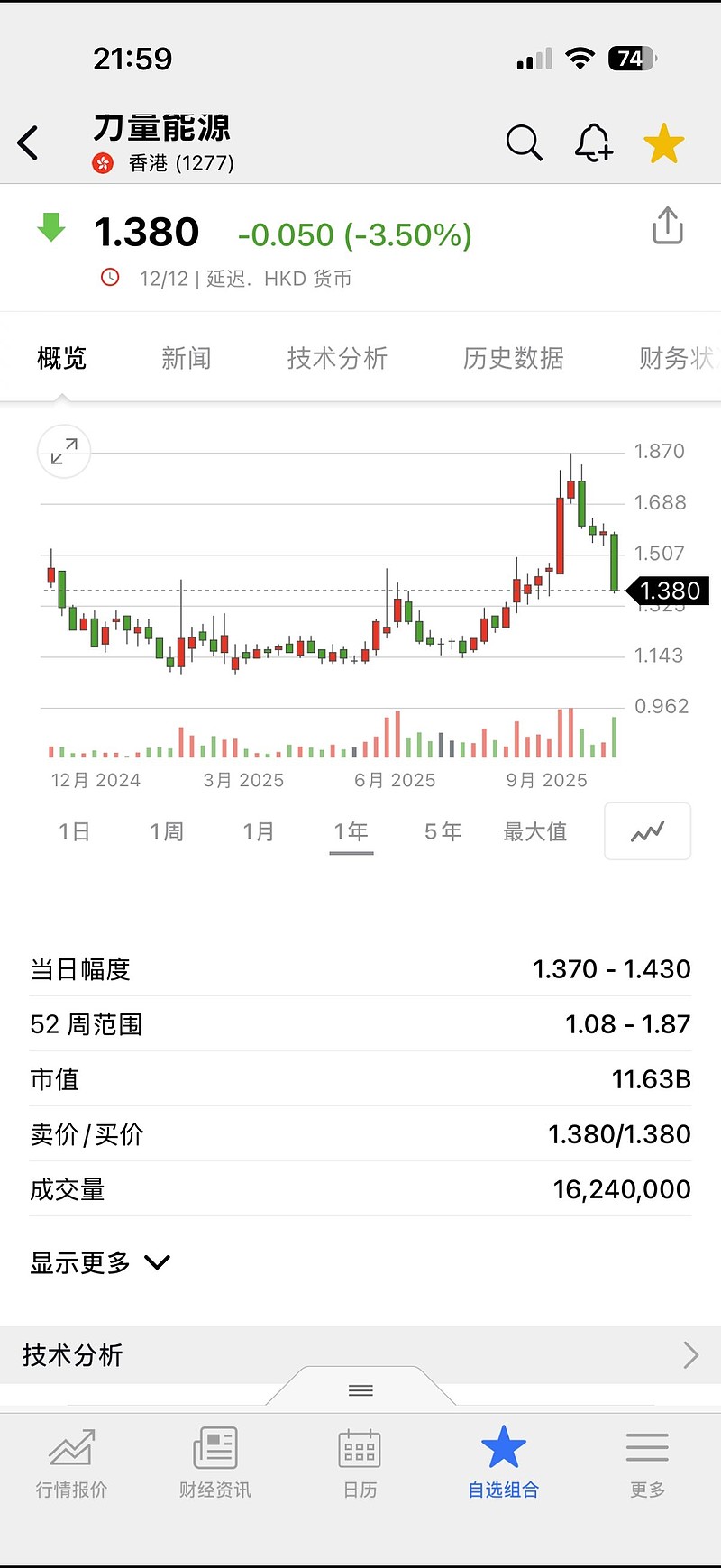Switch to the 新闻 tab
The width and height of the screenshot is (721, 1568).
[186, 358]
